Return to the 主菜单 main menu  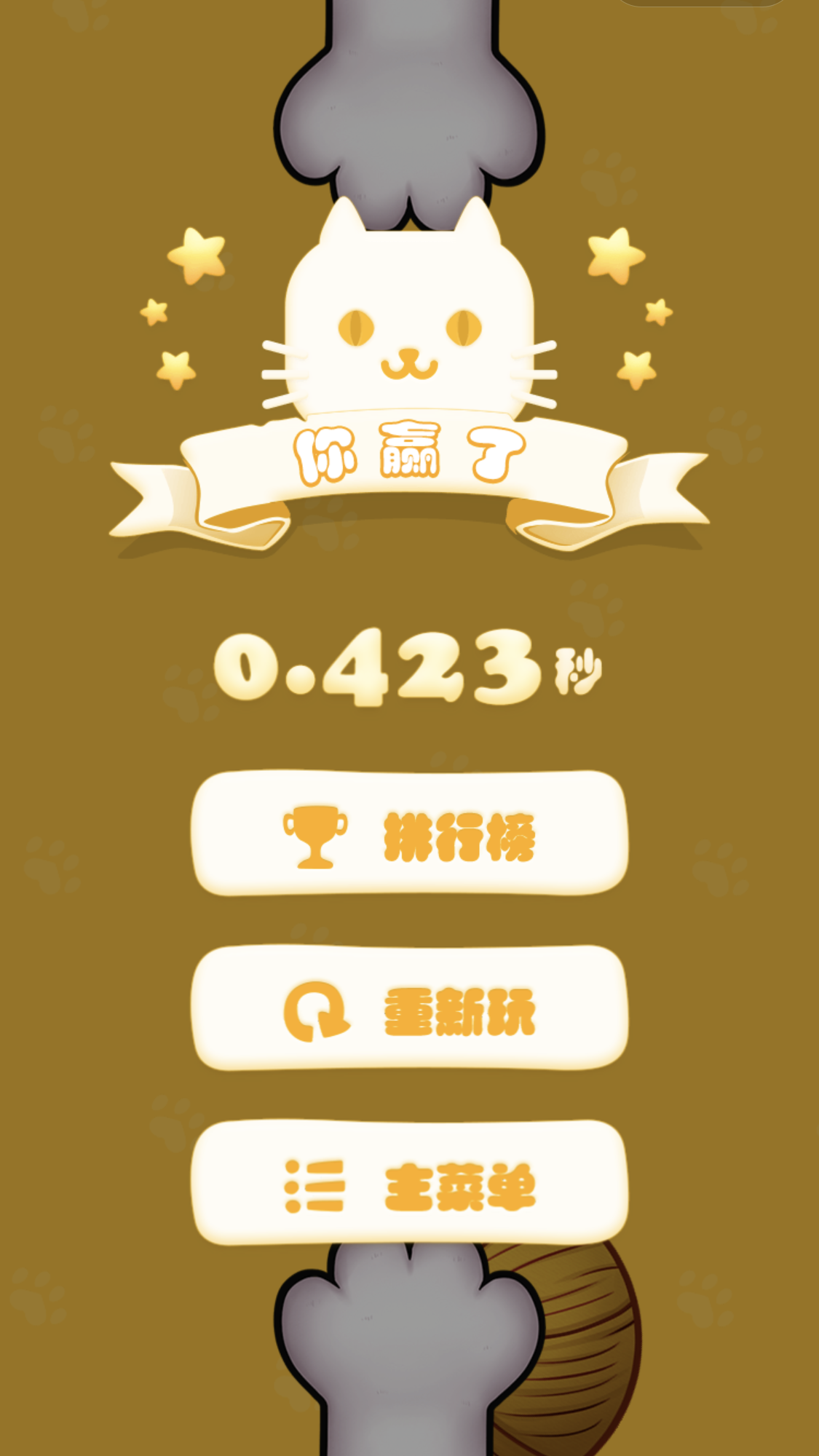pyautogui.click(x=409, y=1184)
